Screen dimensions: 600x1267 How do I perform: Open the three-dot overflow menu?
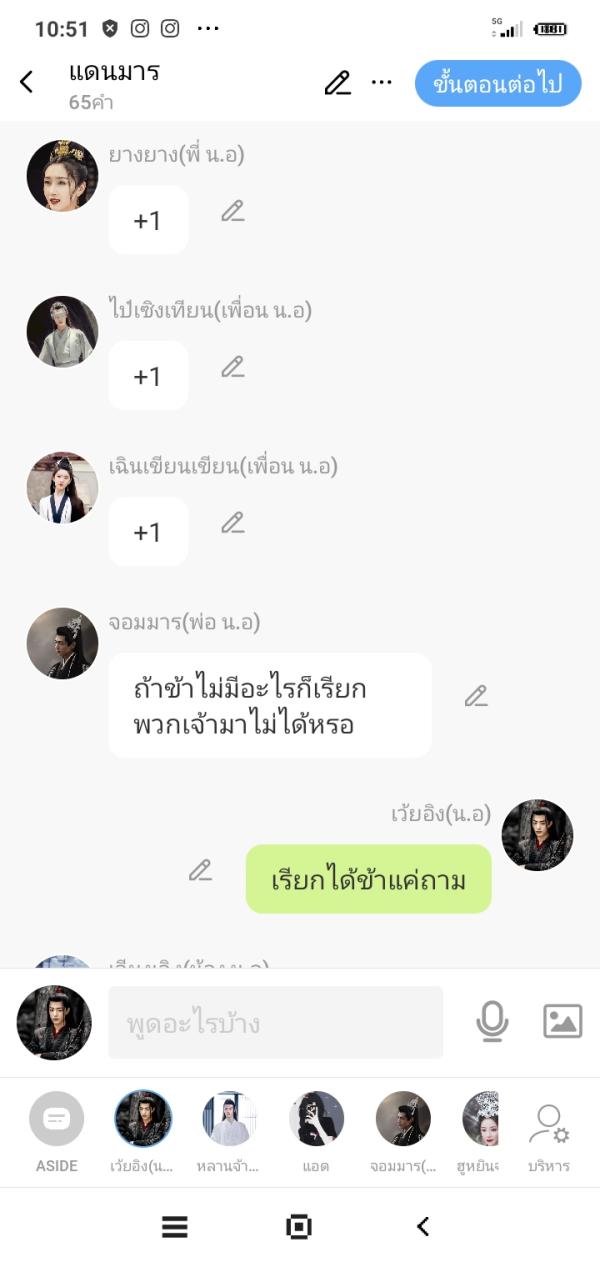(382, 83)
